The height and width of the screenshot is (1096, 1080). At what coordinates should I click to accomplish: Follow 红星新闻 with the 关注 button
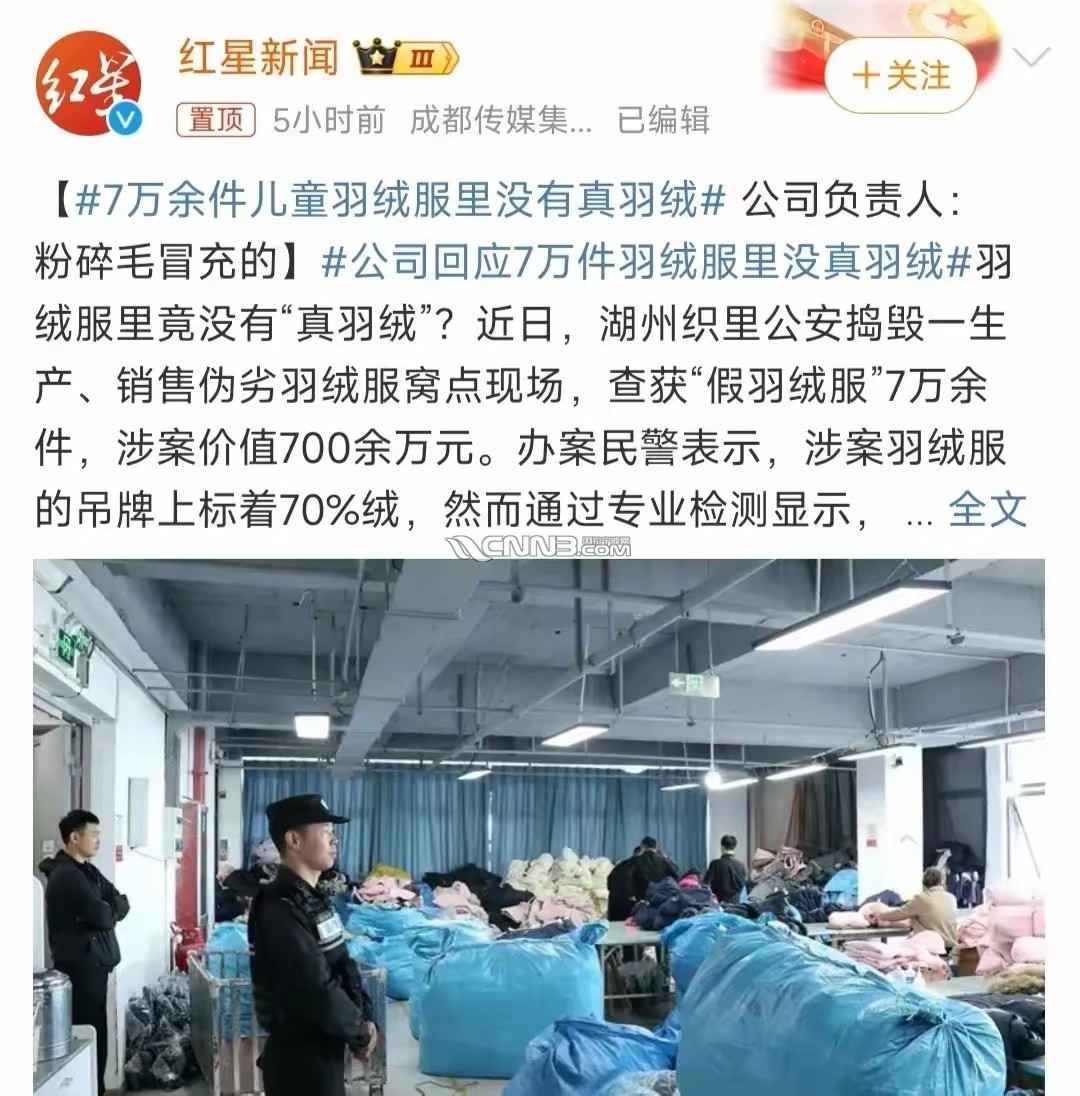point(900,75)
